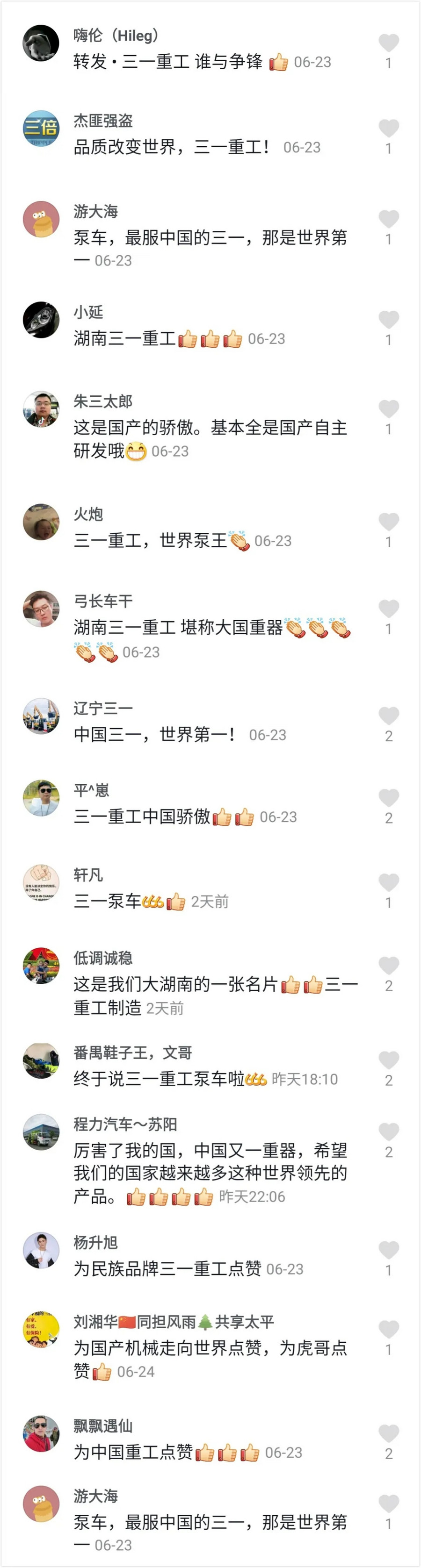Open the username 程力汽车～苏阳
The width and height of the screenshot is (421, 1568).
tap(125, 1124)
